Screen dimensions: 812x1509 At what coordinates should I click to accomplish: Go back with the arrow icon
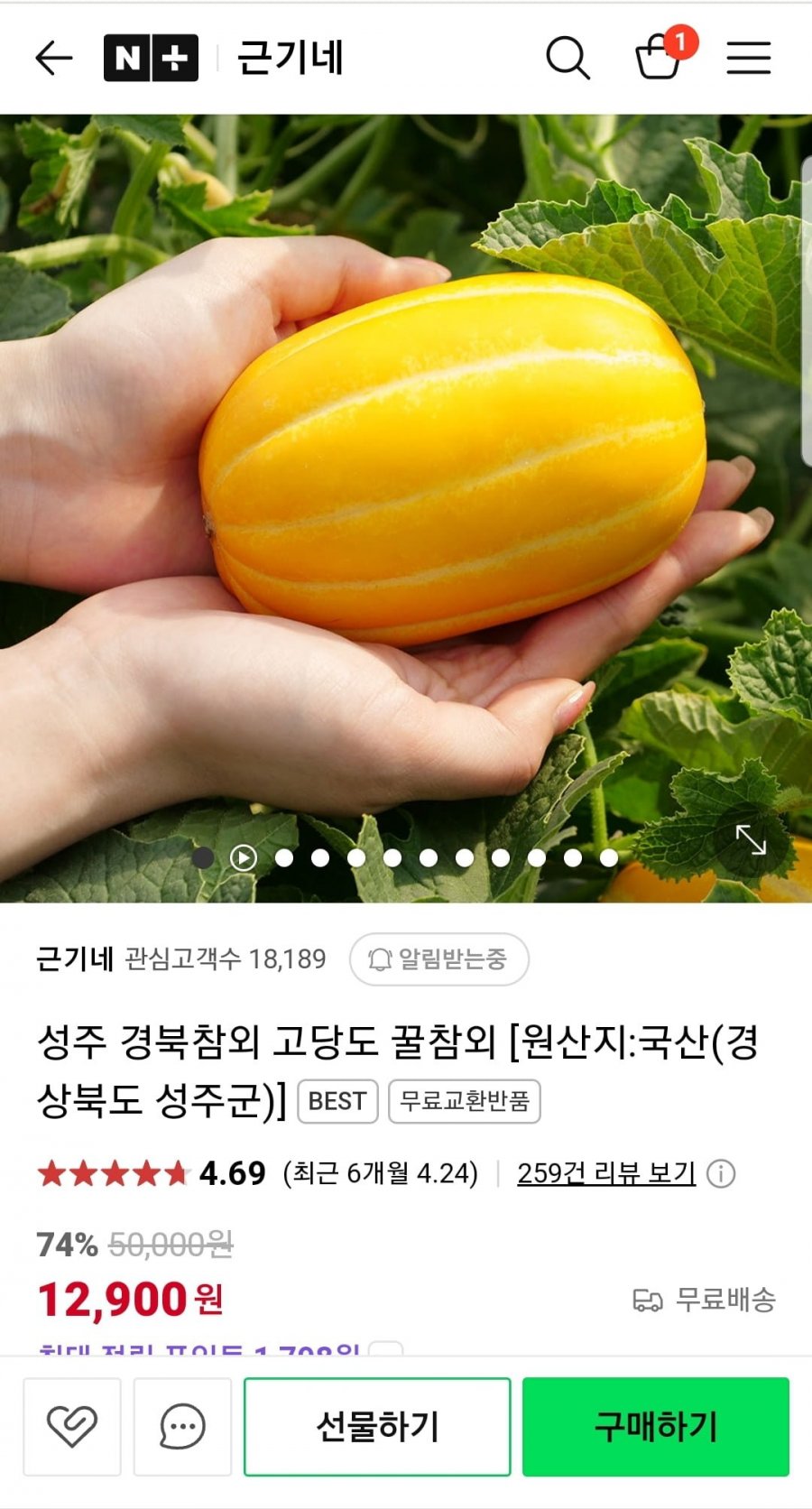click(x=53, y=59)
